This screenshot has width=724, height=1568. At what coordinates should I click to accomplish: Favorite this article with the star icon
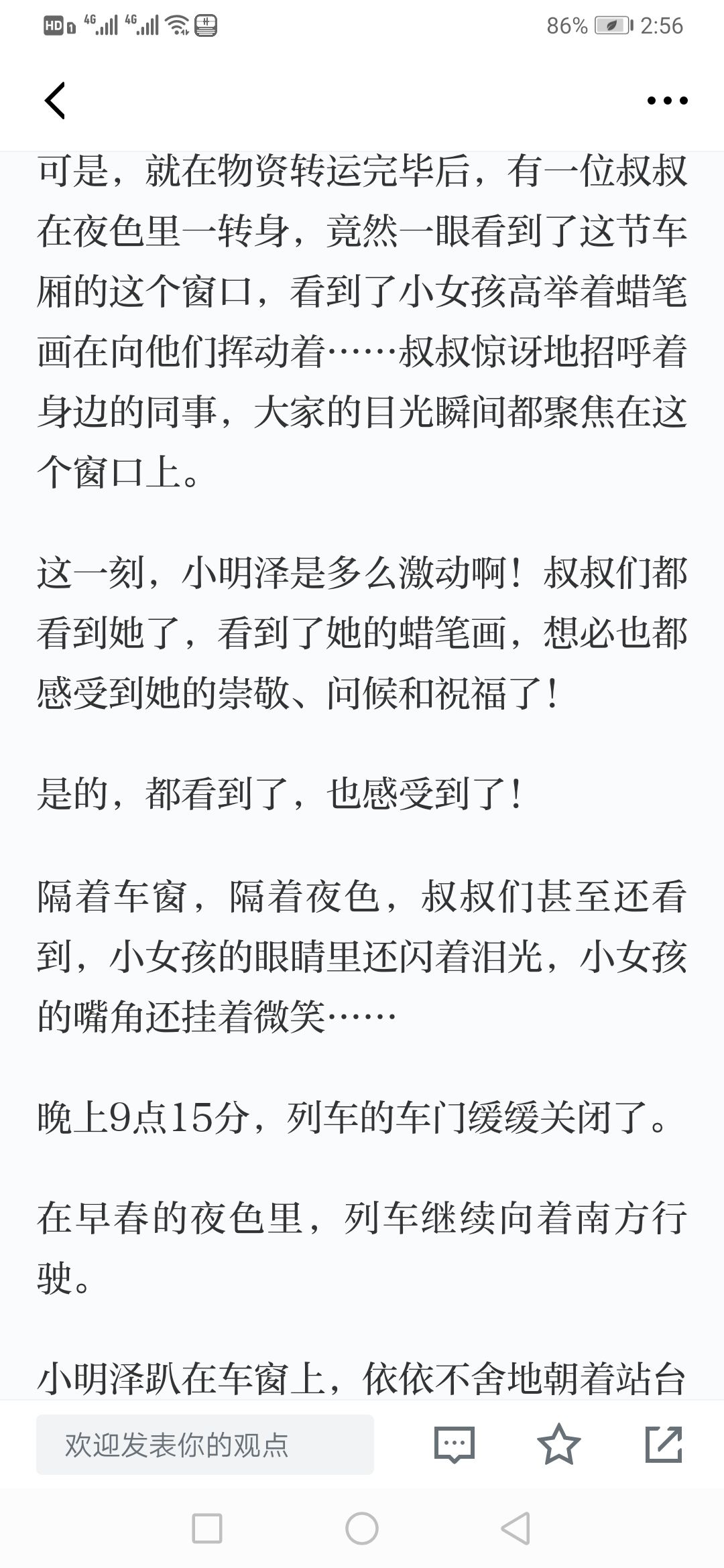pos(559,1444)
